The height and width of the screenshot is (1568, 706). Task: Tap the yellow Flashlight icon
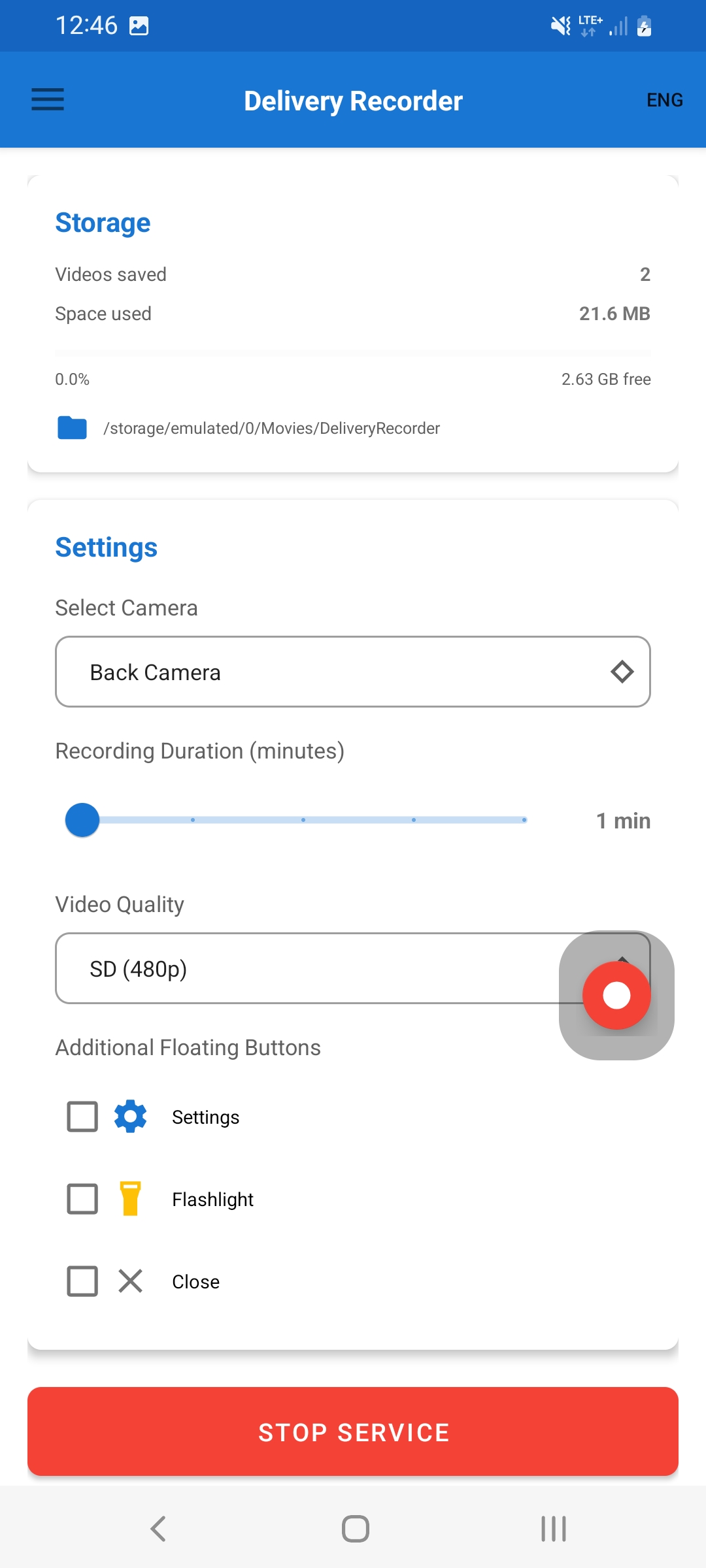coord(130,1199)
